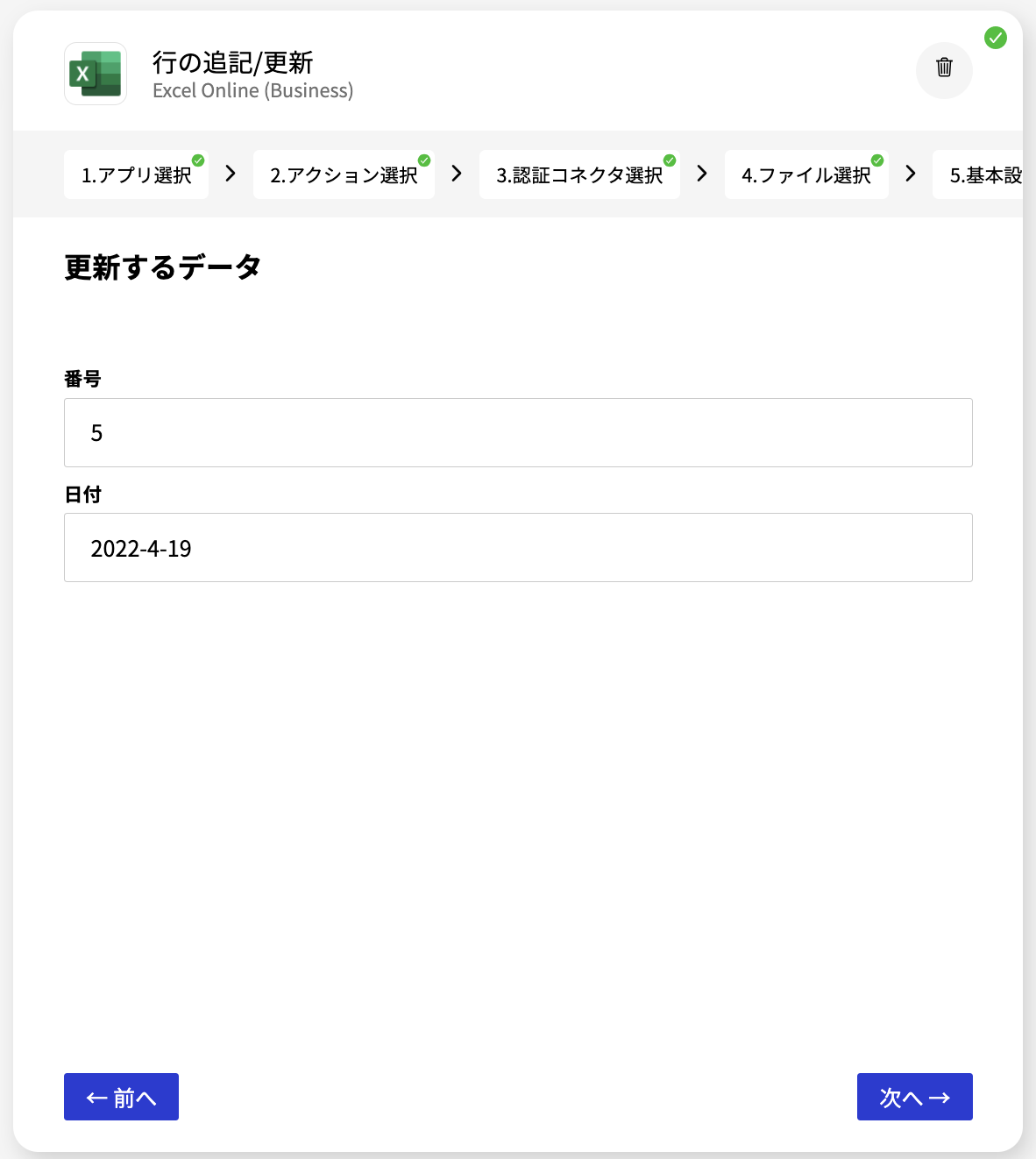Go to step 1.アプリ選択
The height and width of the screenshot is (1159, 1036).
pos(136,175)
